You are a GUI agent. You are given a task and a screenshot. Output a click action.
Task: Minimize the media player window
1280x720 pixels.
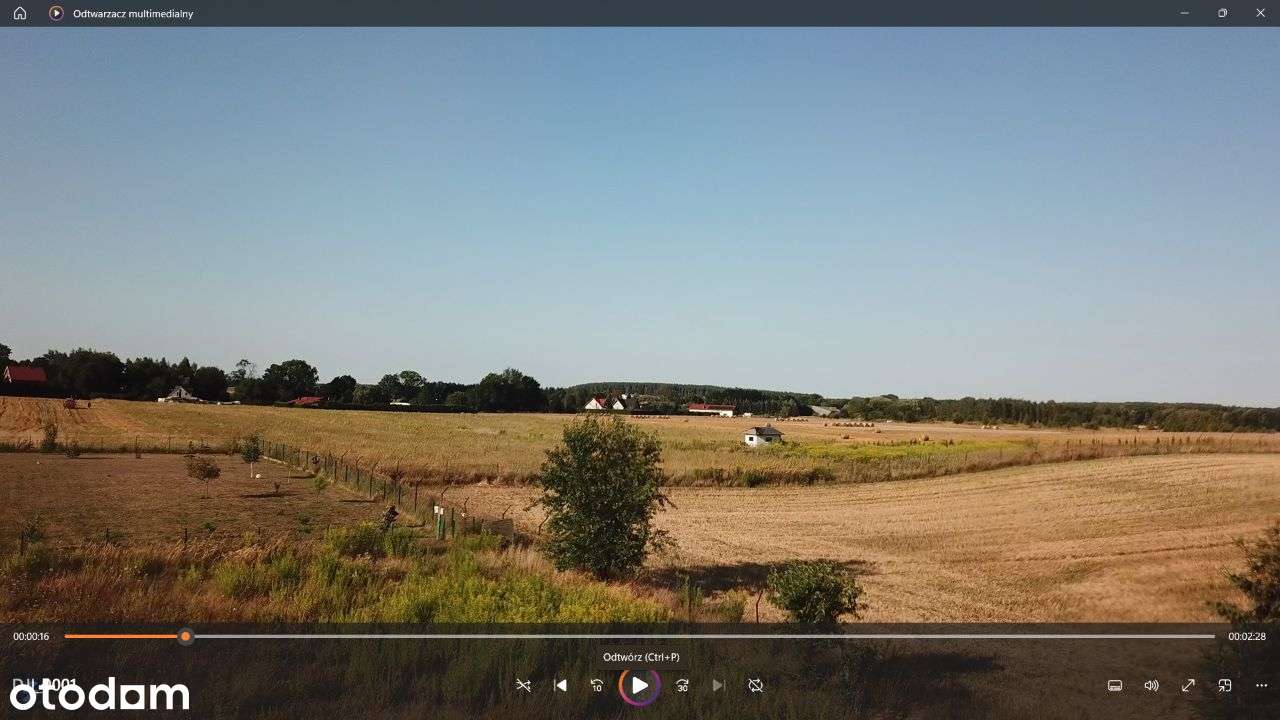(1185, 13)
